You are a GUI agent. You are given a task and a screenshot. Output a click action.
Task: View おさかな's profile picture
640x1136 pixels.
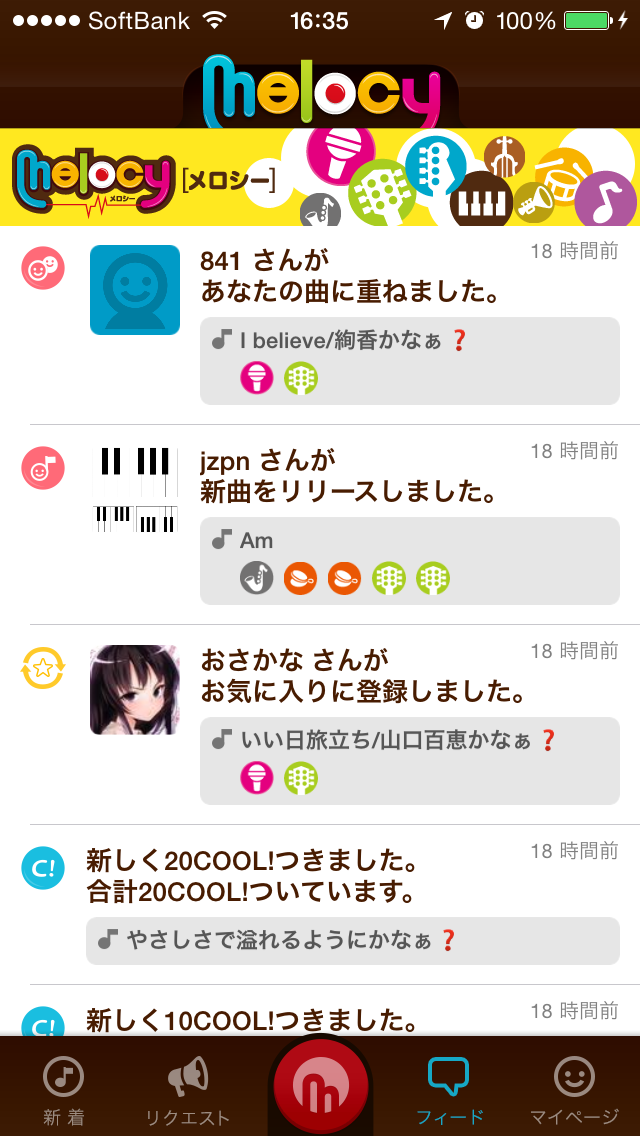135,689
